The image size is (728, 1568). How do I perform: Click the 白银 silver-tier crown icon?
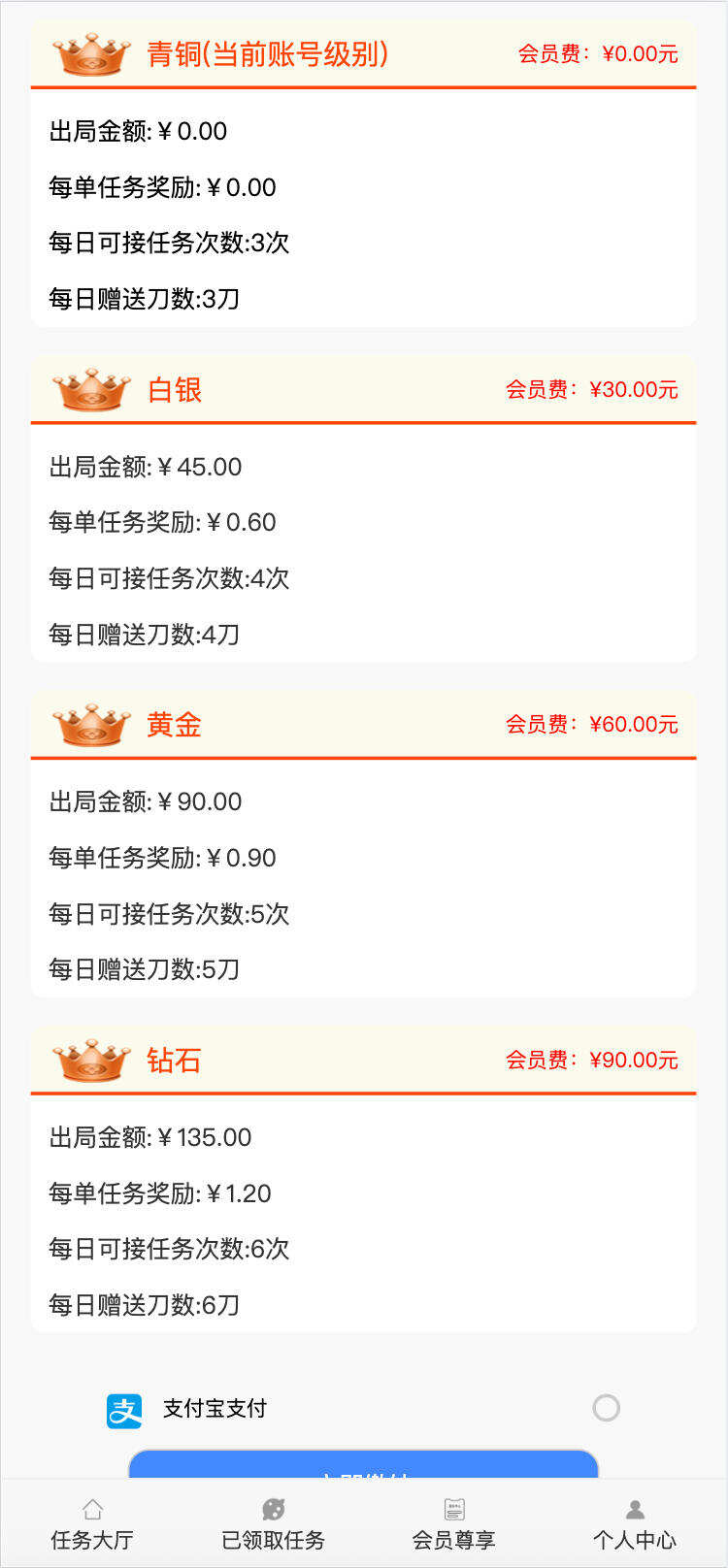click(92, 389)
